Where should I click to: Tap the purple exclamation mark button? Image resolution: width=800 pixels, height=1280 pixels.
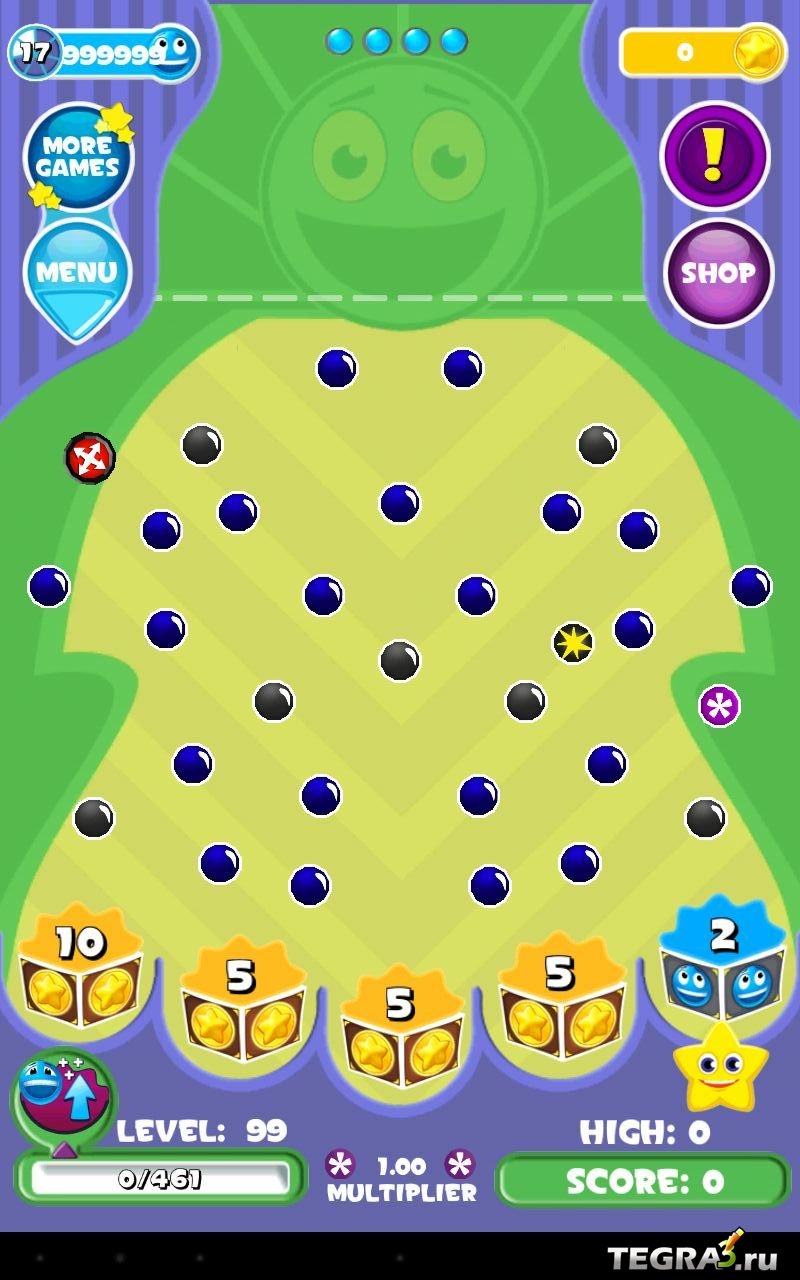click(714, 156)
